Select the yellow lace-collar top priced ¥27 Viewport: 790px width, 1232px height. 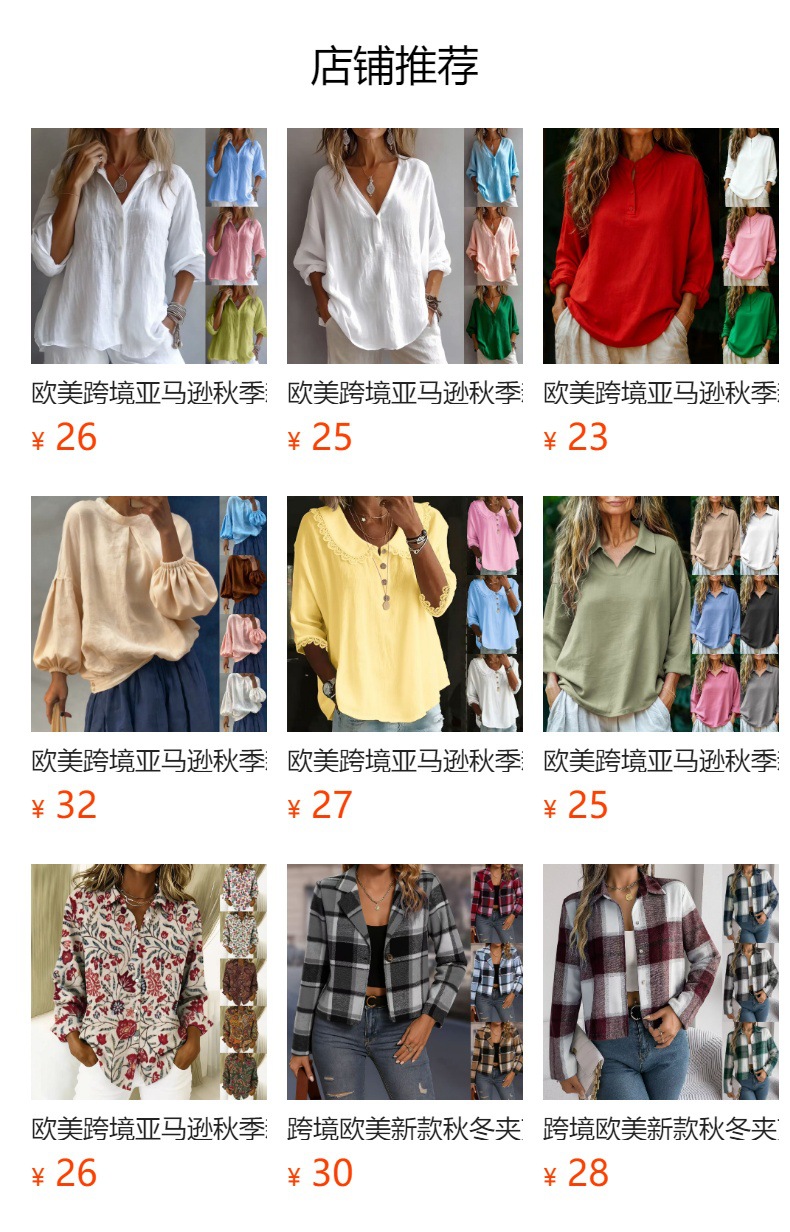click(x=405, y=614)
